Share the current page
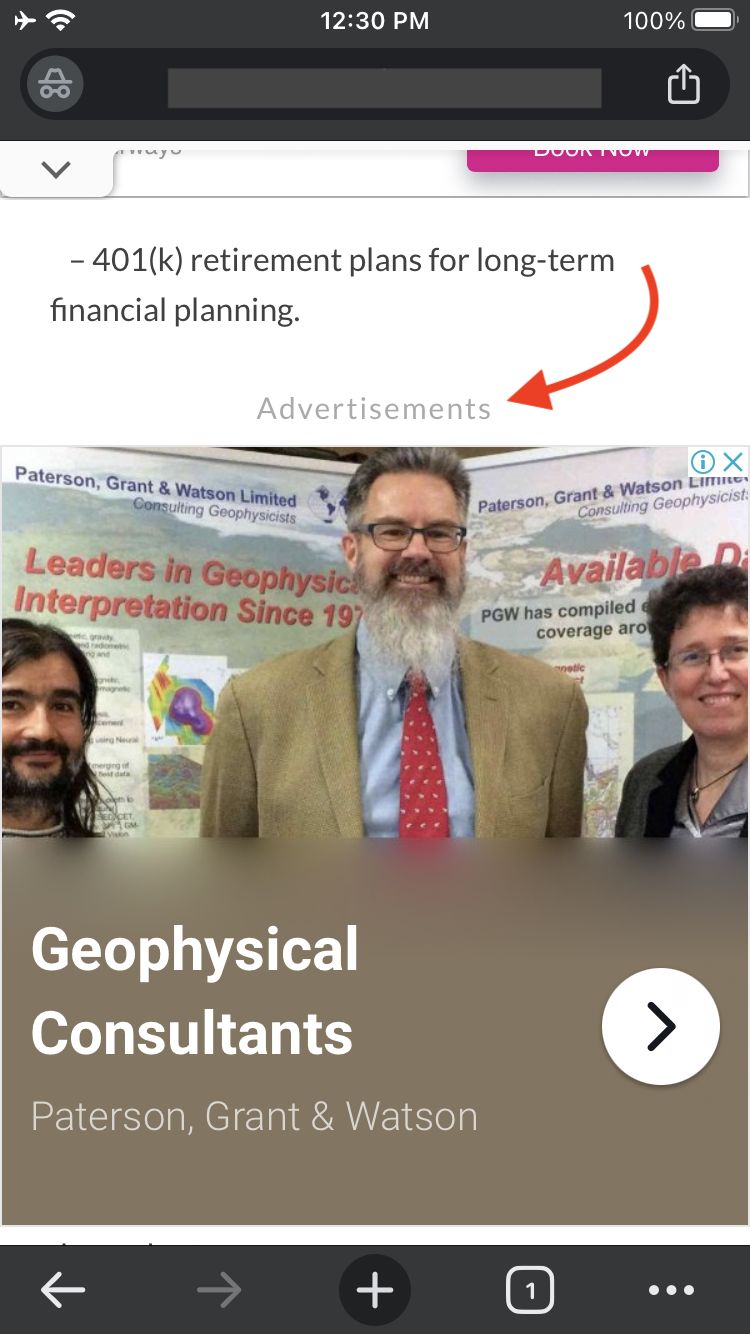This screenshot has height=1334, width=750. point(683,84)
